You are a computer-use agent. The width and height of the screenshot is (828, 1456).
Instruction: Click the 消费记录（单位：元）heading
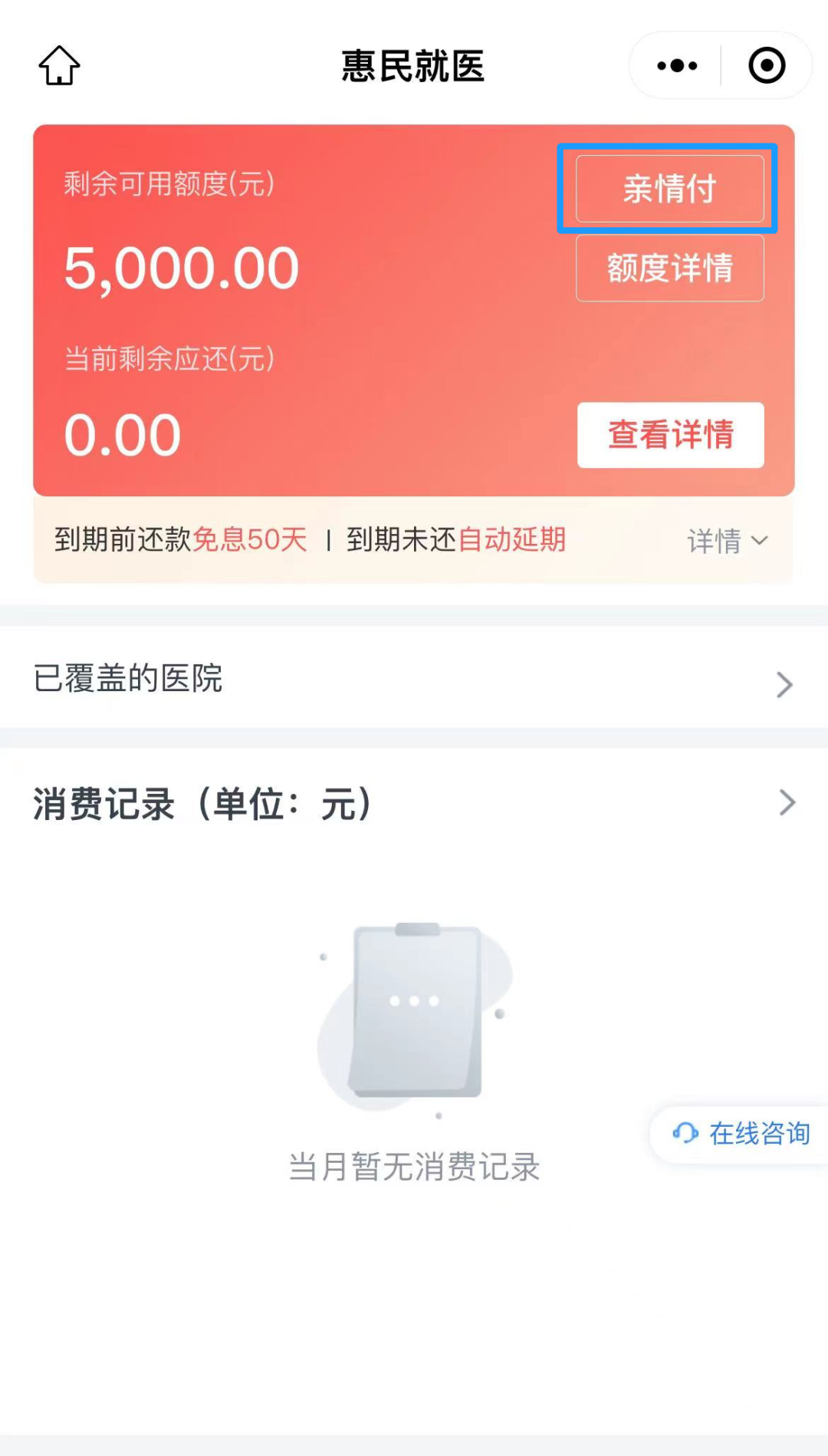coord(202,804)
